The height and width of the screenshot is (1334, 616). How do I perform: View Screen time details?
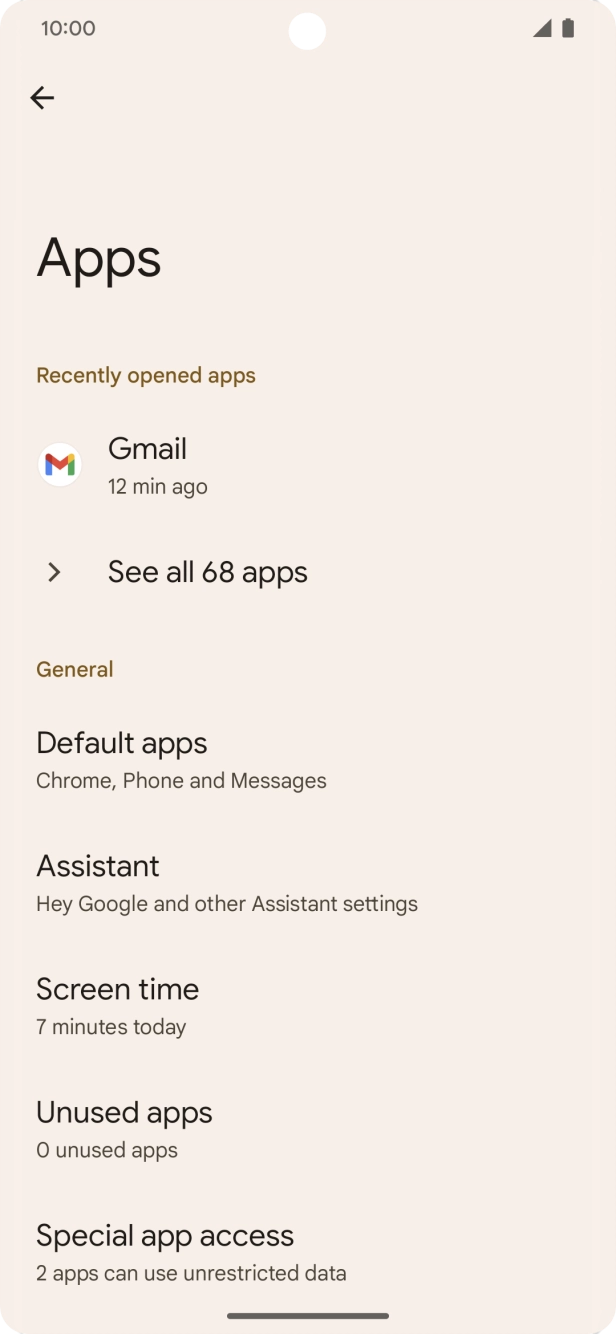click(118, 1006)
